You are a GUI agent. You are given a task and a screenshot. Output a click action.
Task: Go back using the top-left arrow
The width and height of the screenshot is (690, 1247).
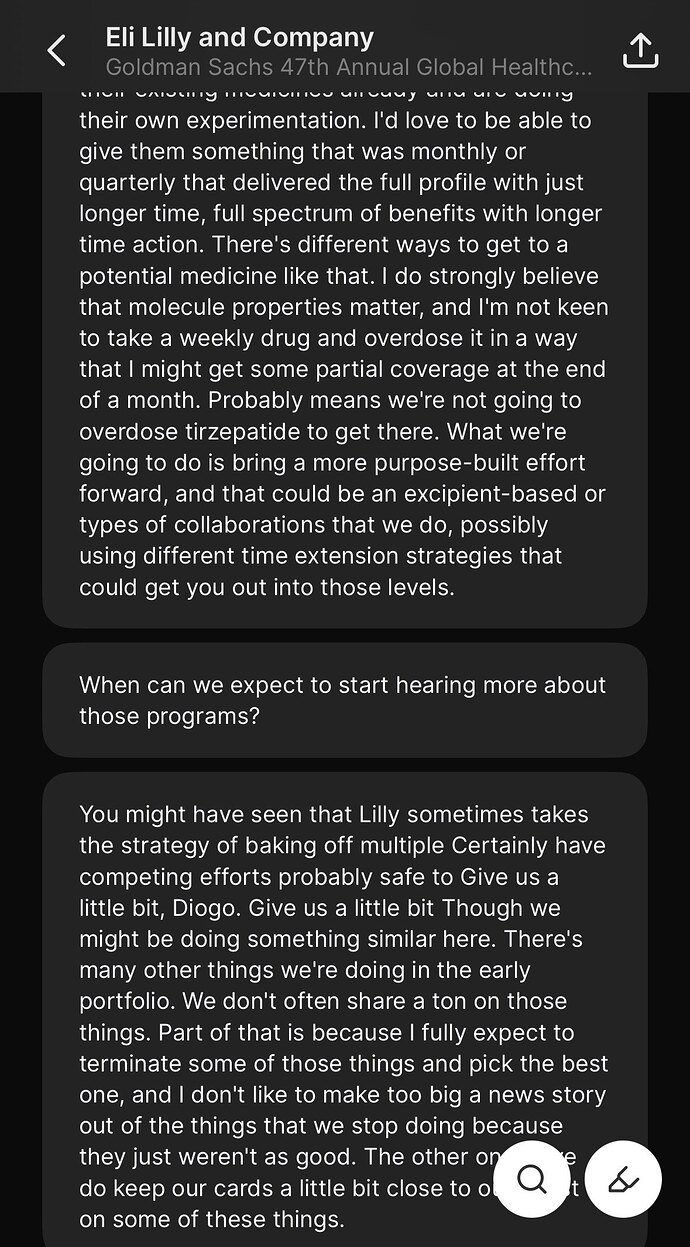(56, 50)
